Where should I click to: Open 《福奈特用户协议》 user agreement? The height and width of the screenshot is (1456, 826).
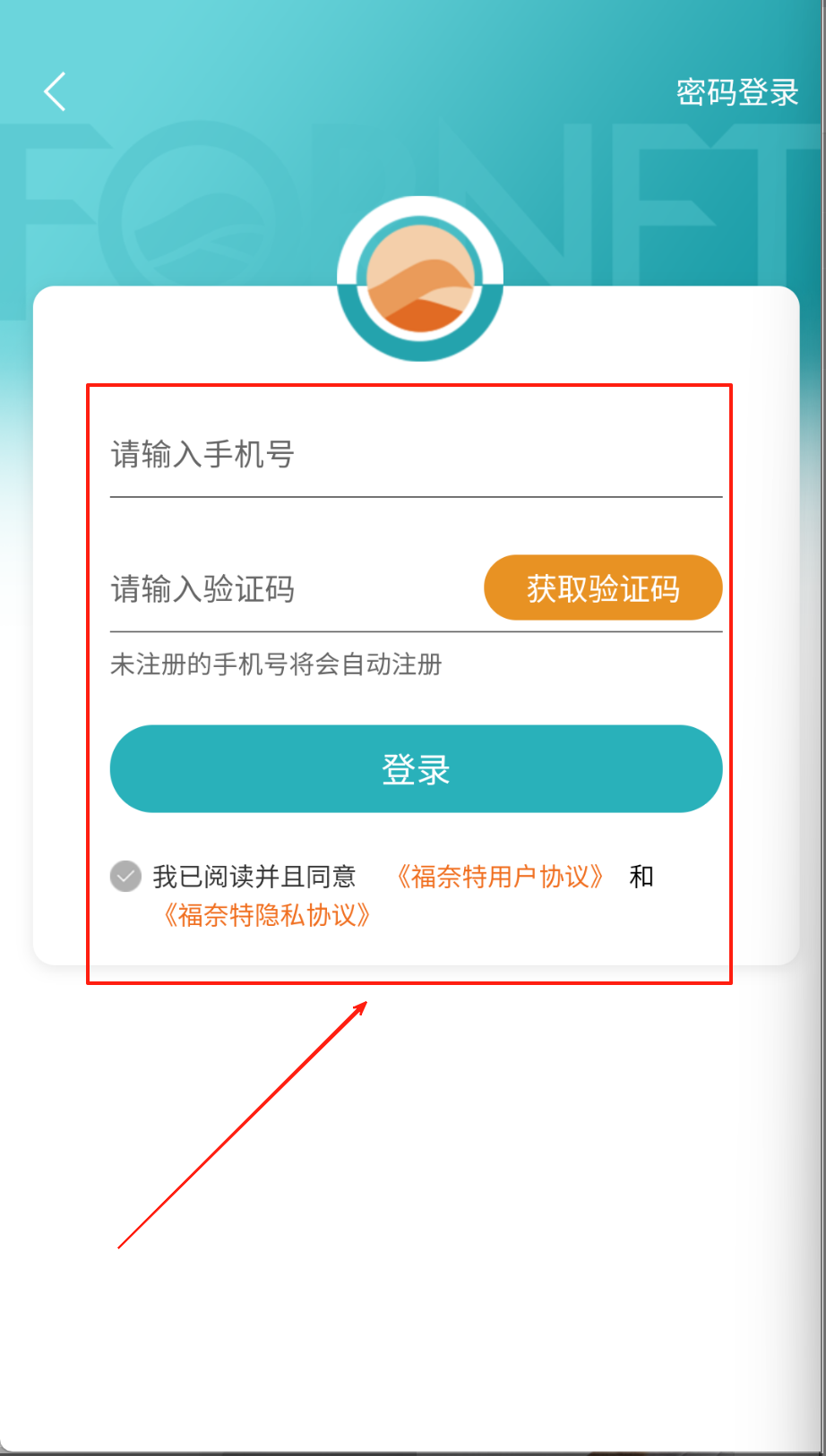(x=501, y=877)
